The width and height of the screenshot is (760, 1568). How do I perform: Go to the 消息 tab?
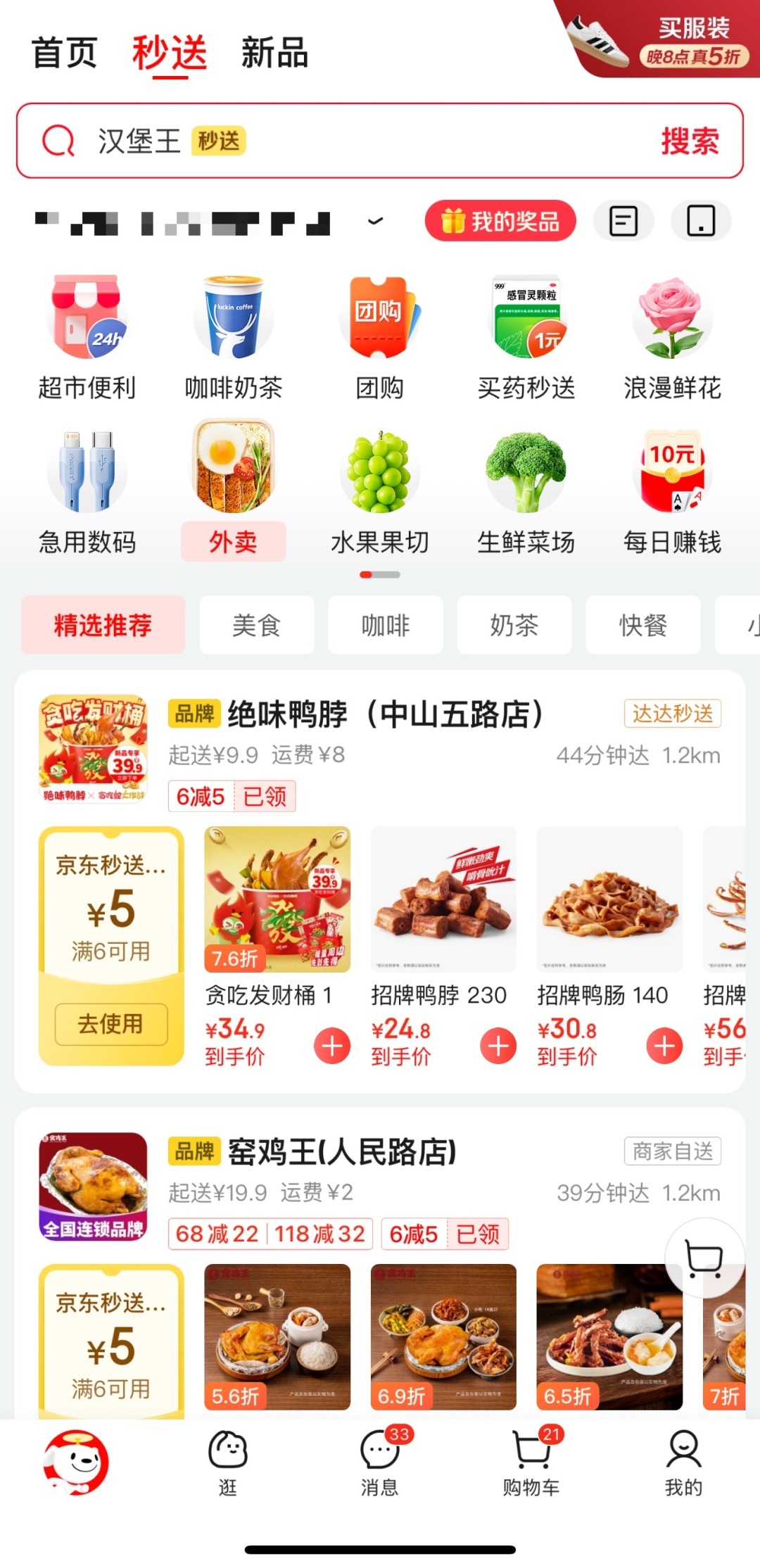pos(380,1460)
